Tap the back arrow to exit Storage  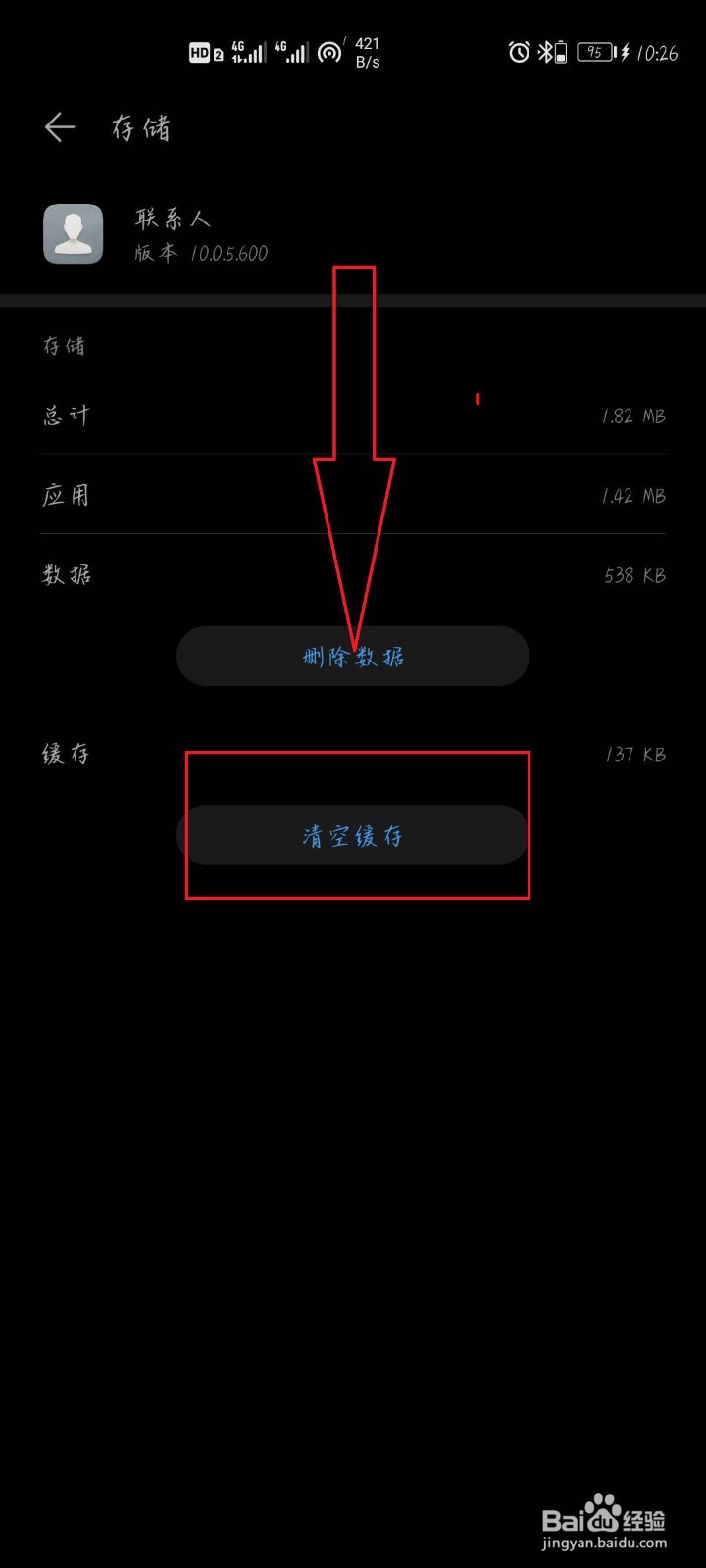pos(59,127)
